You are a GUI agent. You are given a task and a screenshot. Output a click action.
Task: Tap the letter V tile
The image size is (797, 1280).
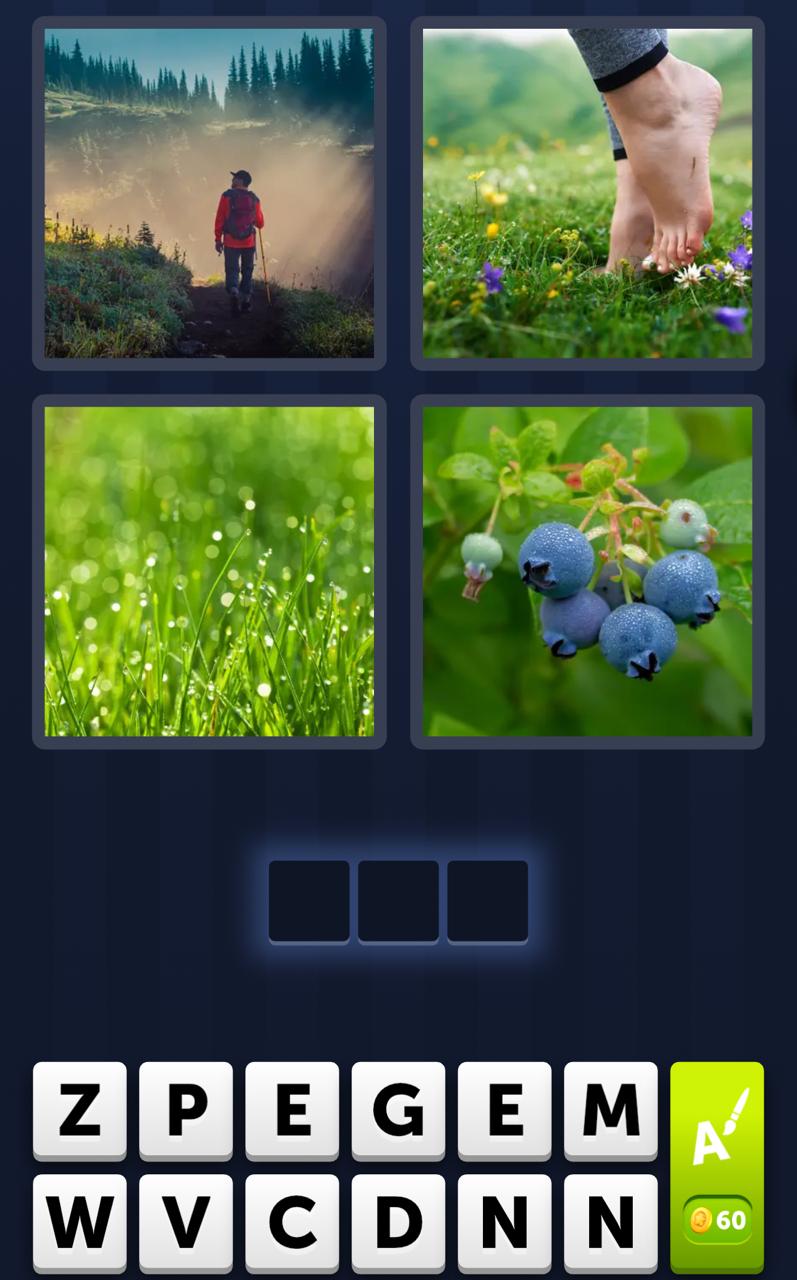click(x=186, y=1224)
